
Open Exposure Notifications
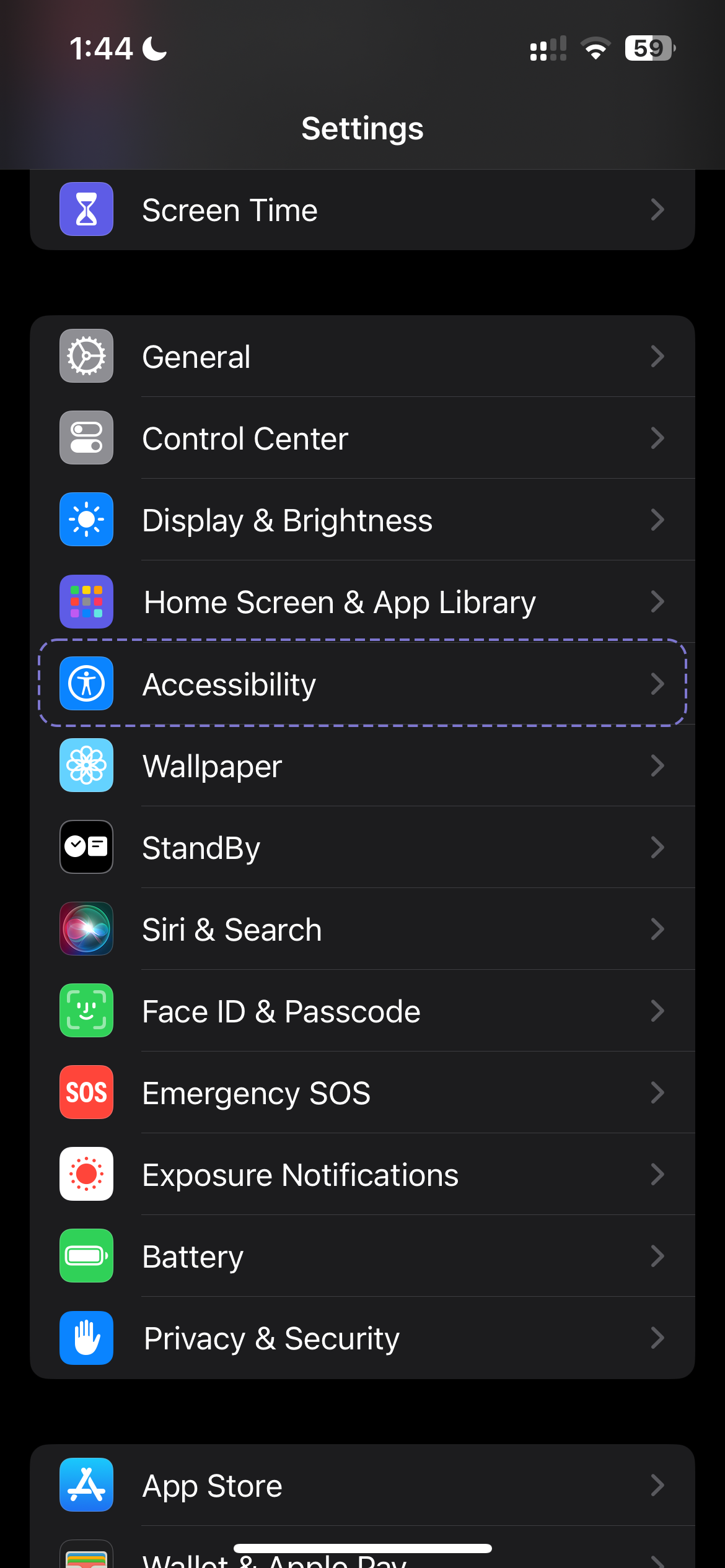click(x=362, y=1174)
